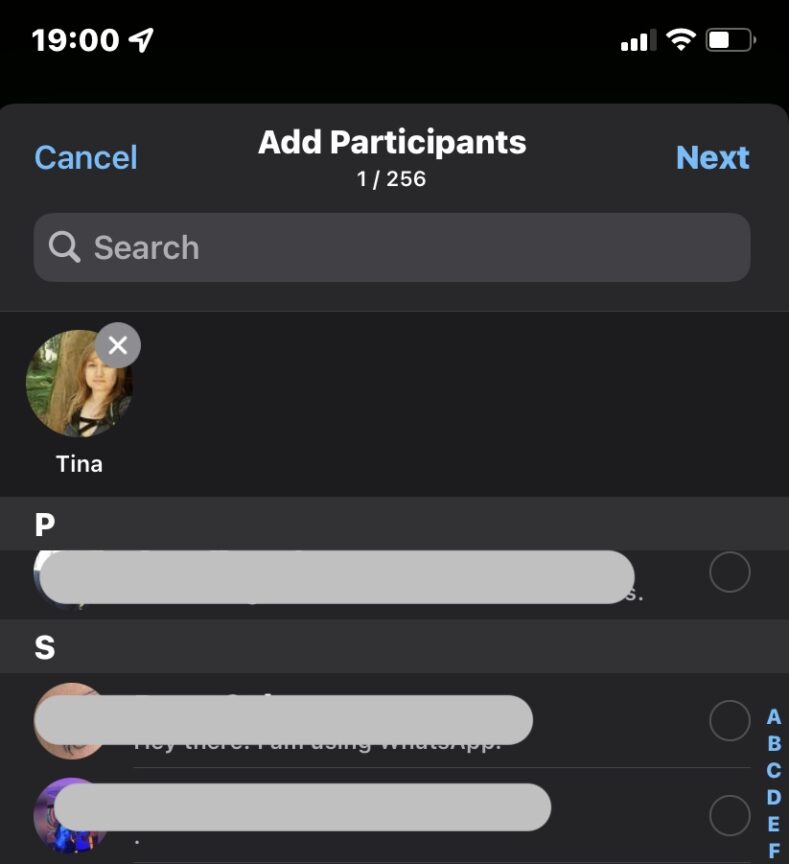
Task: Jump to letter C in the index
Action: tap(773, 771)
